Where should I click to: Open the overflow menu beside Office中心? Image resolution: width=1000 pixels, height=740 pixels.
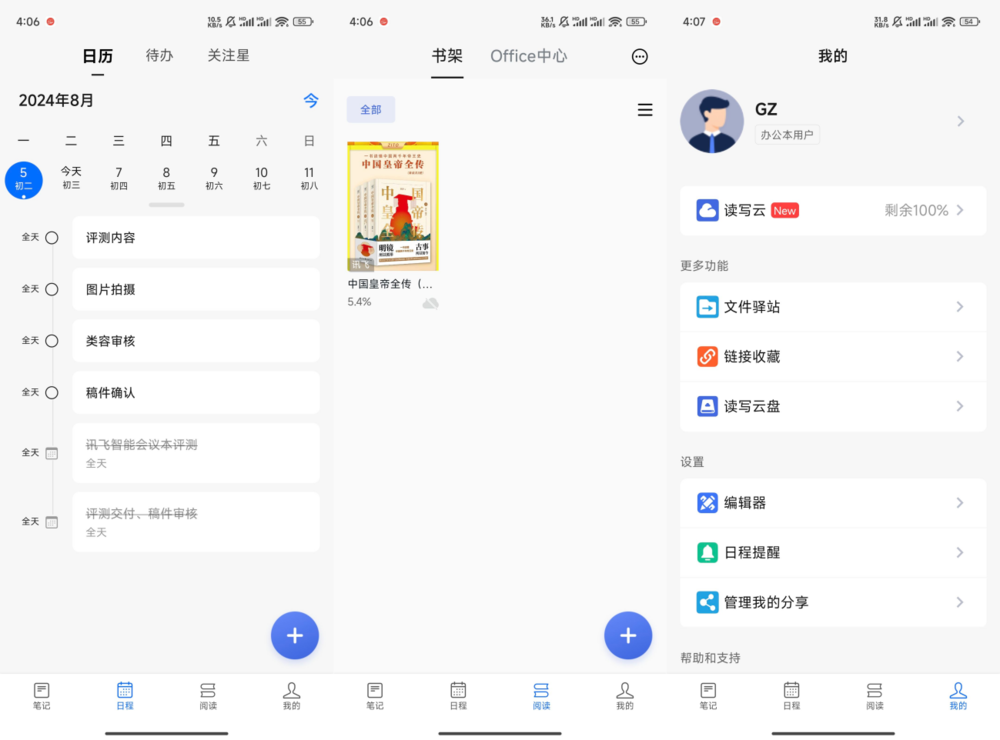pyautogui.click(x=640, y=57)
